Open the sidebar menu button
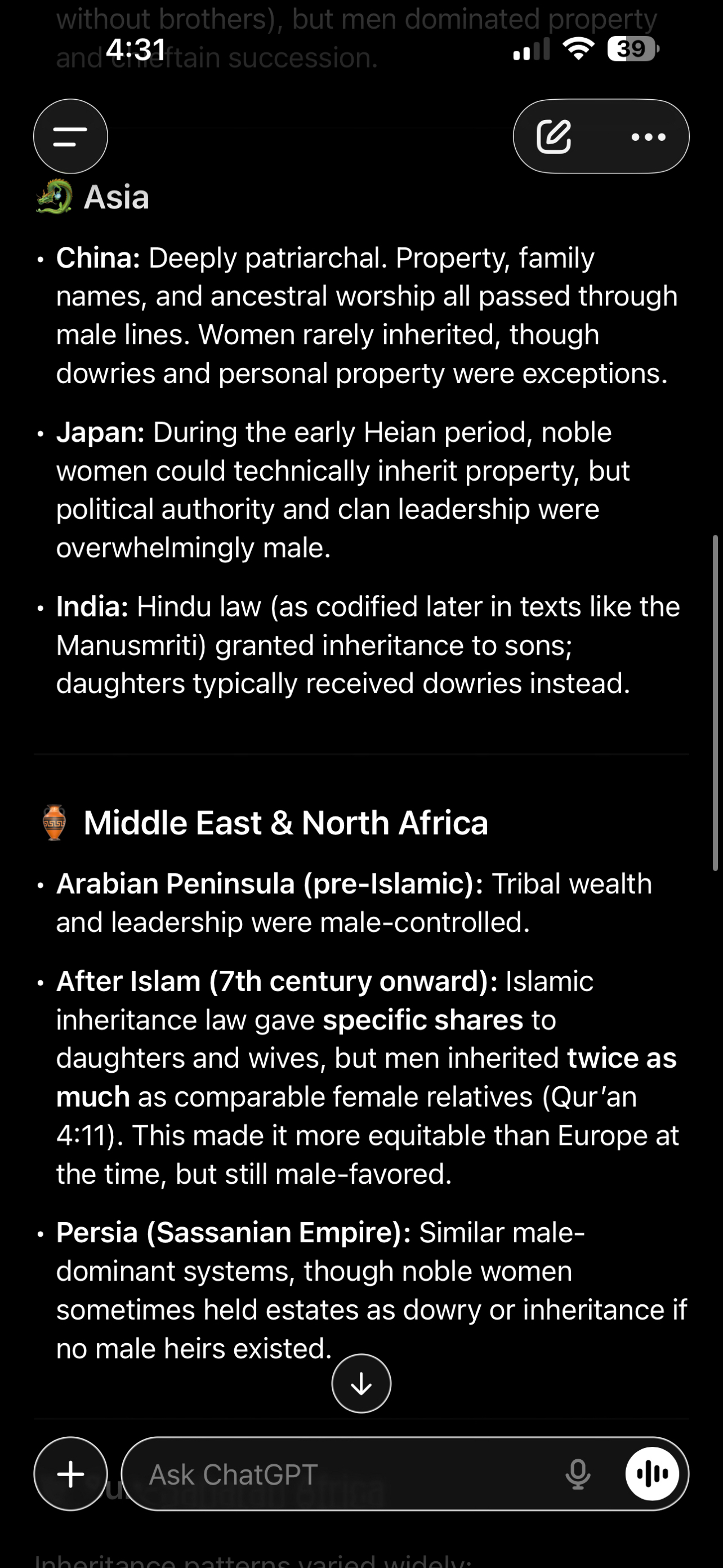The height and width of the screenshot is (1568, 723). [x=70, y=136]
